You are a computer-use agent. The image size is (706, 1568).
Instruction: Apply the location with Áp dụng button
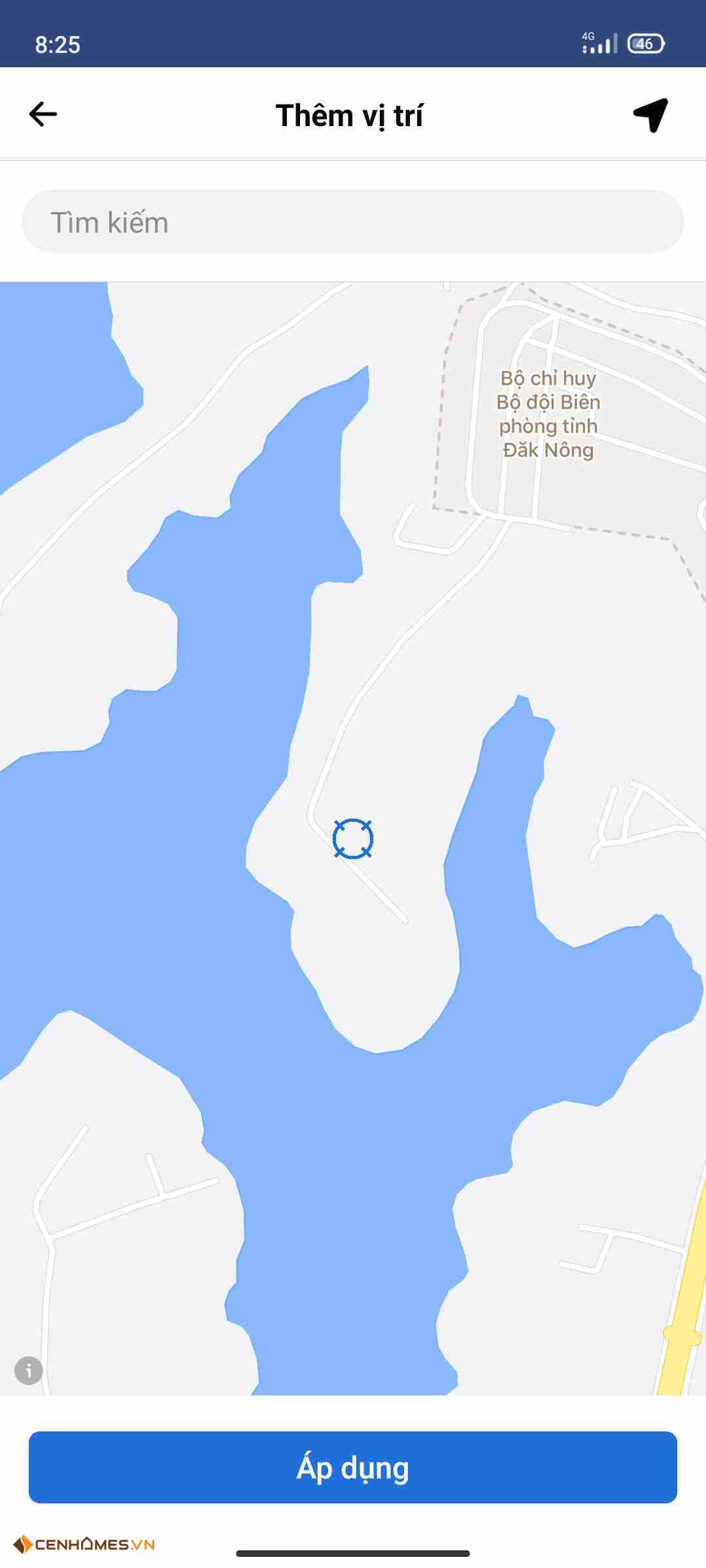coord(353,1467)
